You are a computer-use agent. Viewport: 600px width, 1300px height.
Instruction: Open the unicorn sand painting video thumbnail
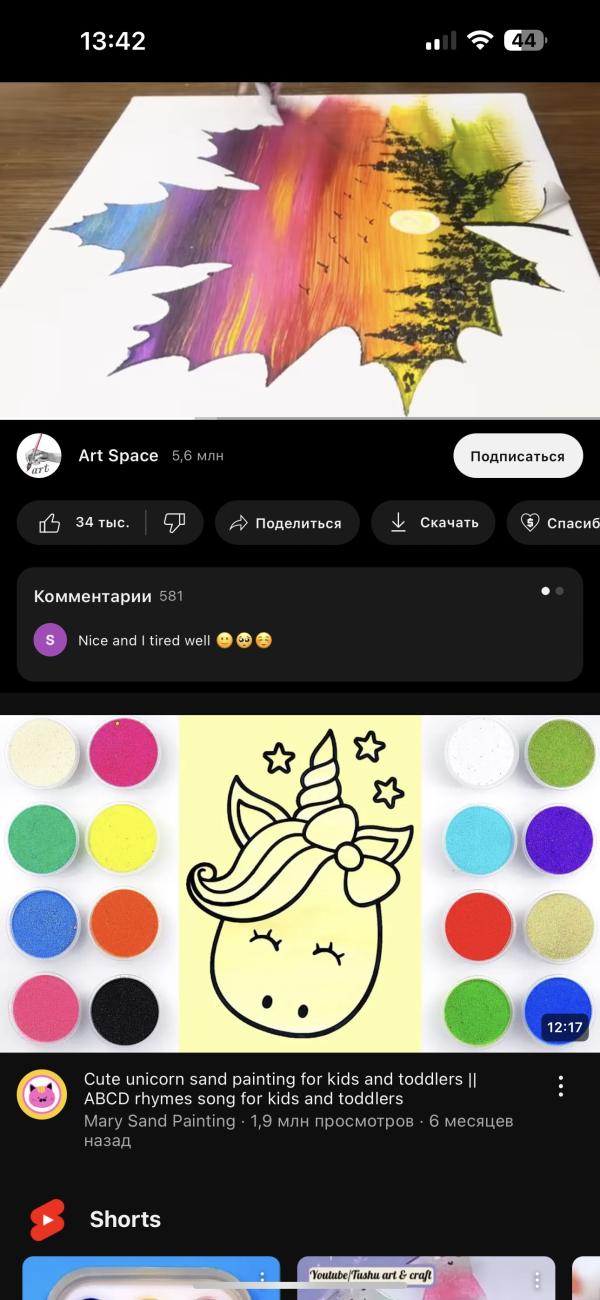pos(300,883)
